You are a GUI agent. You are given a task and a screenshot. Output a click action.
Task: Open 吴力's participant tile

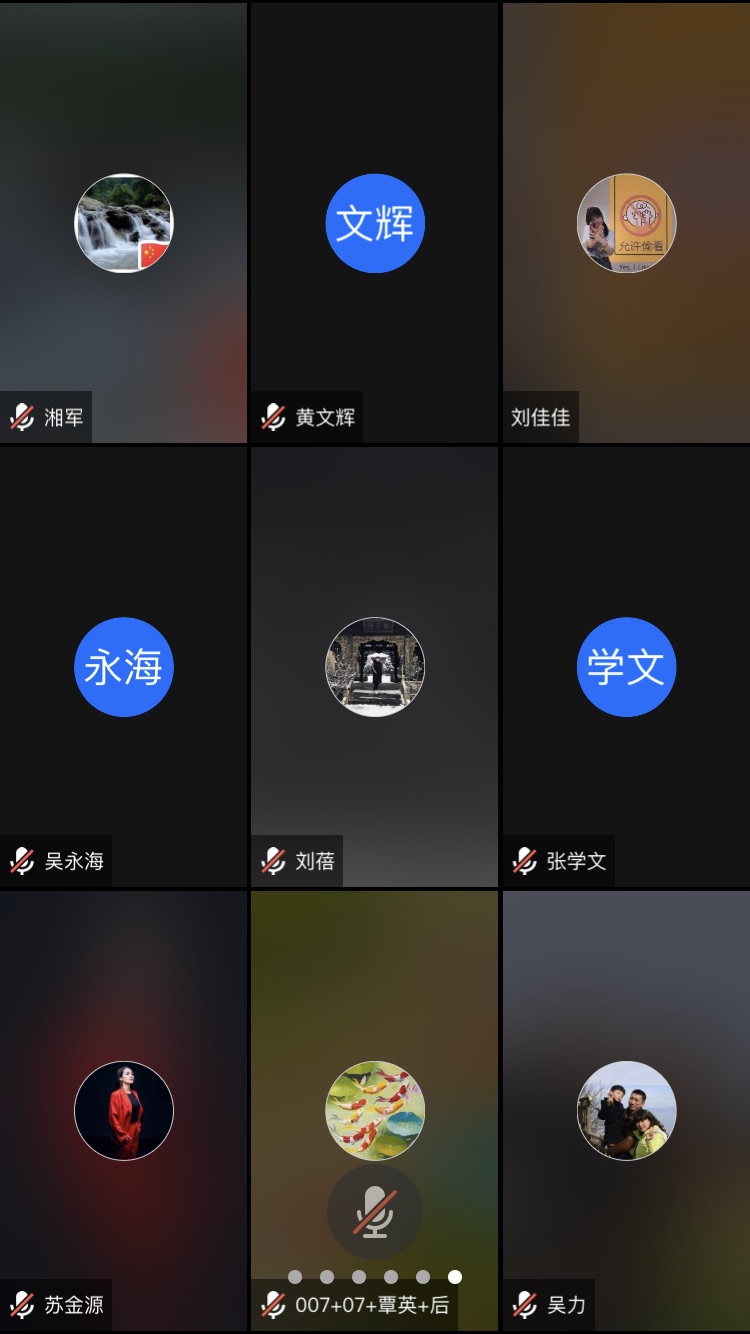click(626, 1110)
